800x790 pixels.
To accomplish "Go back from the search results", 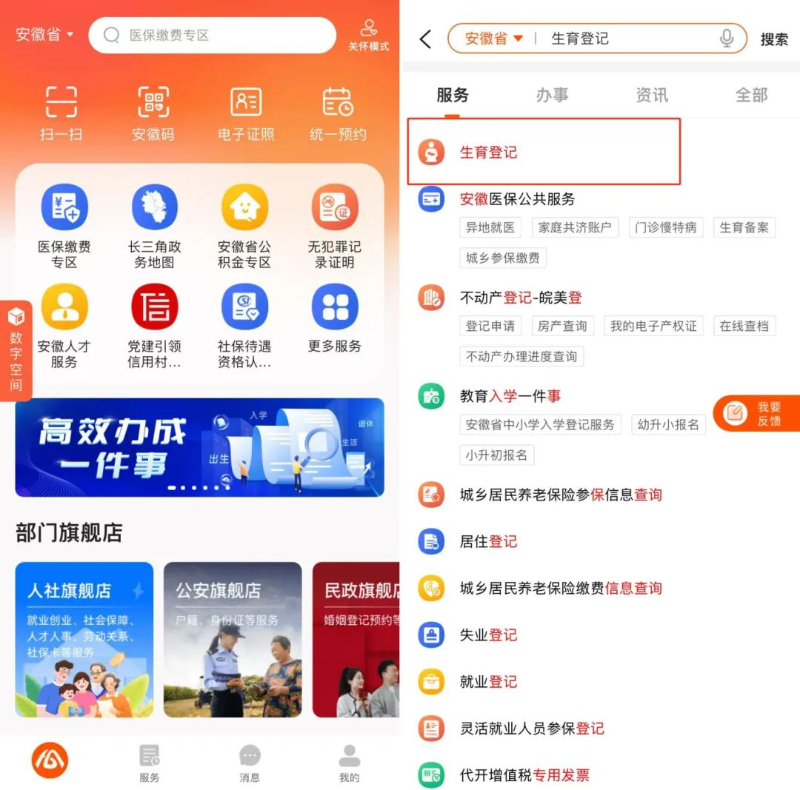I will pyautogui.click(x=425, y=39).
